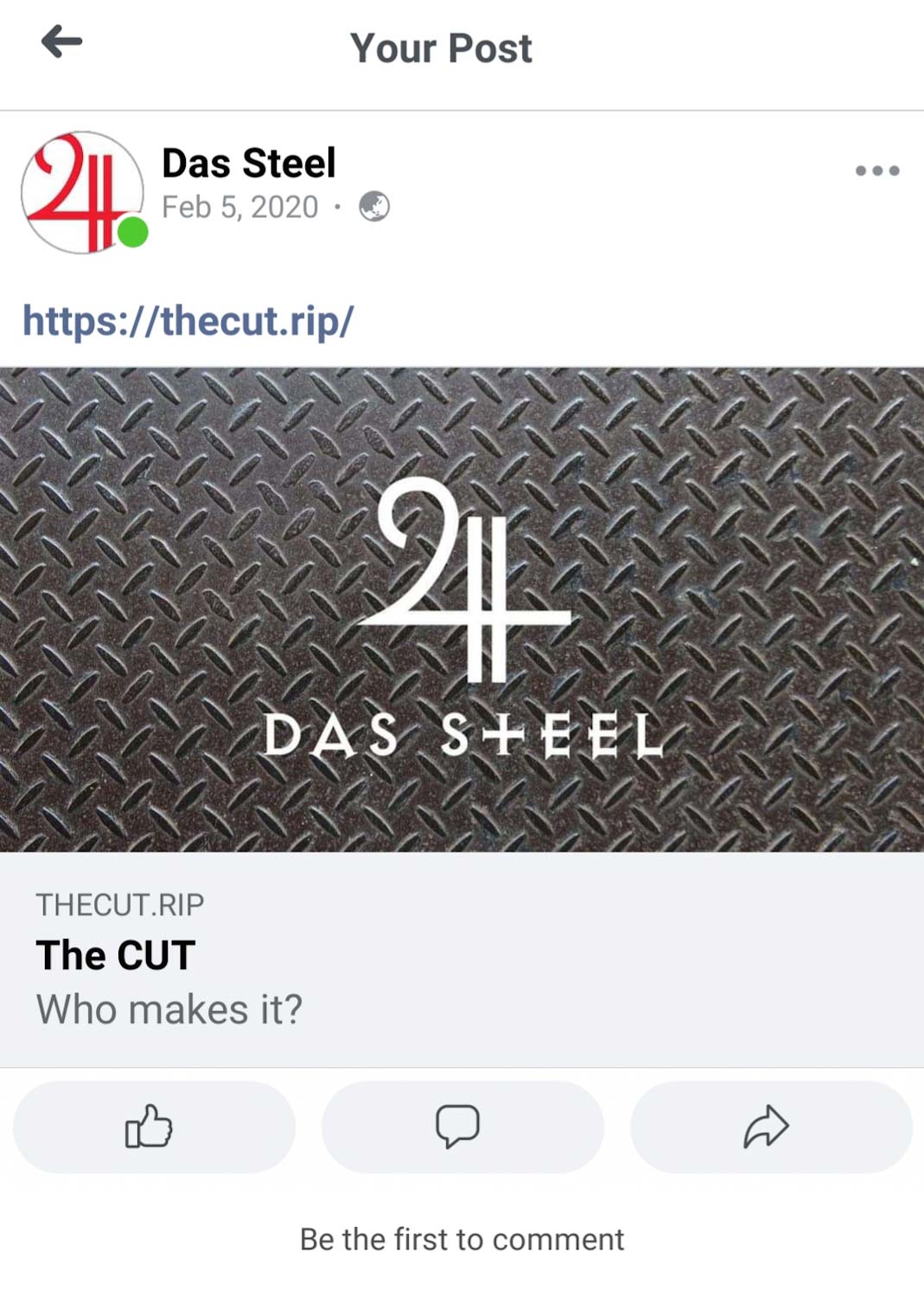Like this post
Screen dimensions: 924x1297
[x=153, y=1127]
